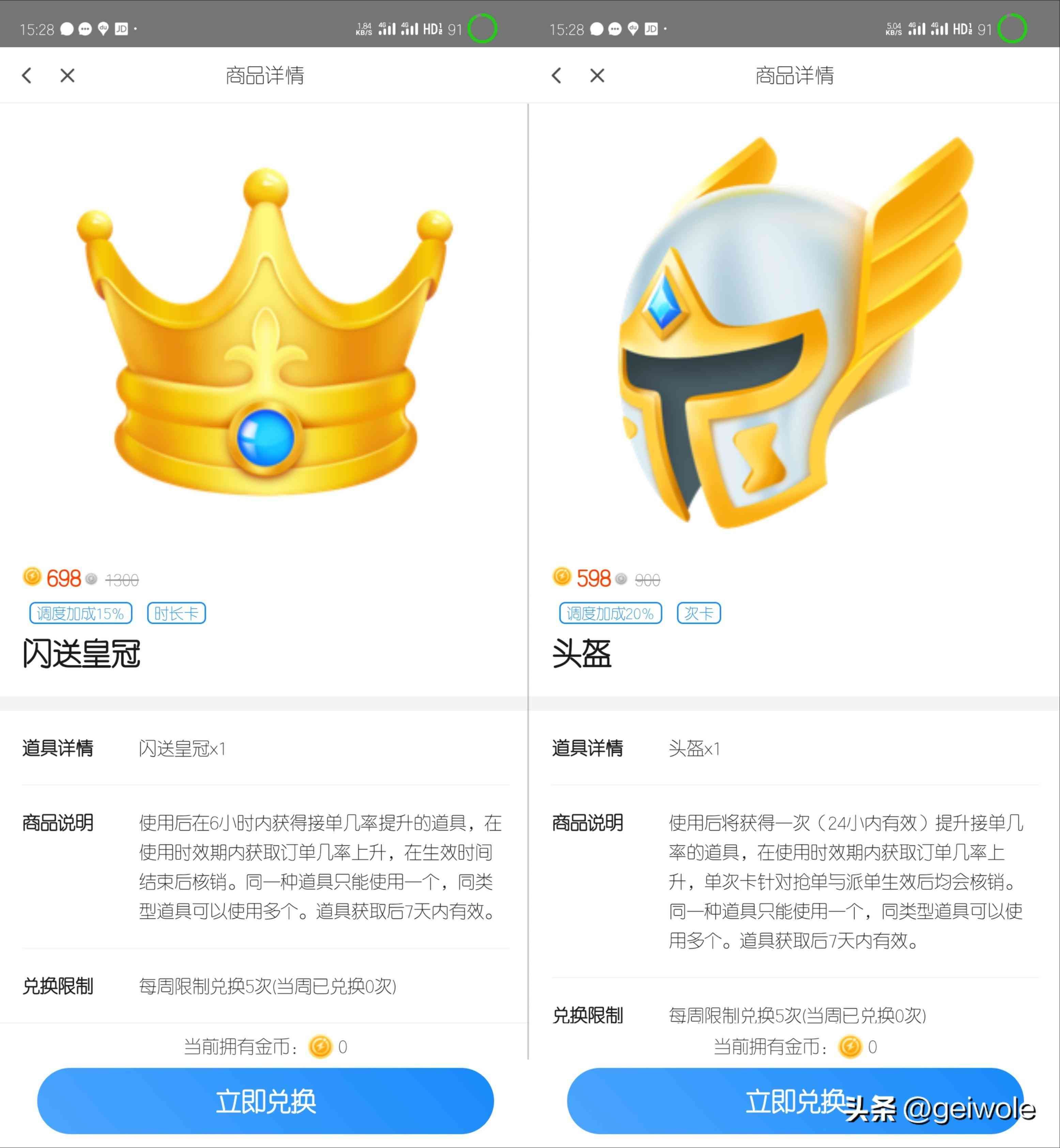Select the 时长卡 tag under the crown price
This screenshot has width=1060, height=1148.
176,613
